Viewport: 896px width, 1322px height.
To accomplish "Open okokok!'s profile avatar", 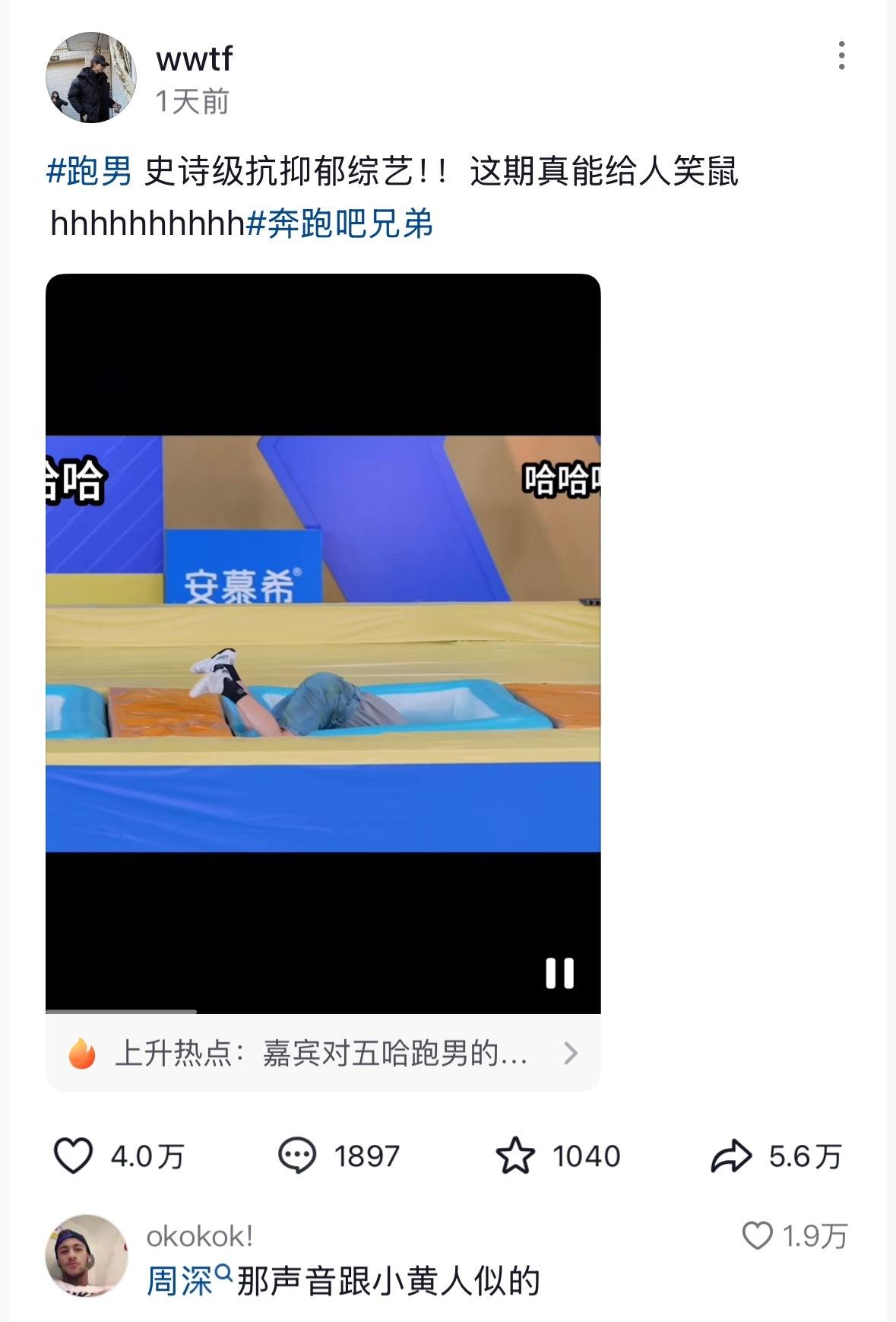I will tap(86, 1255).
